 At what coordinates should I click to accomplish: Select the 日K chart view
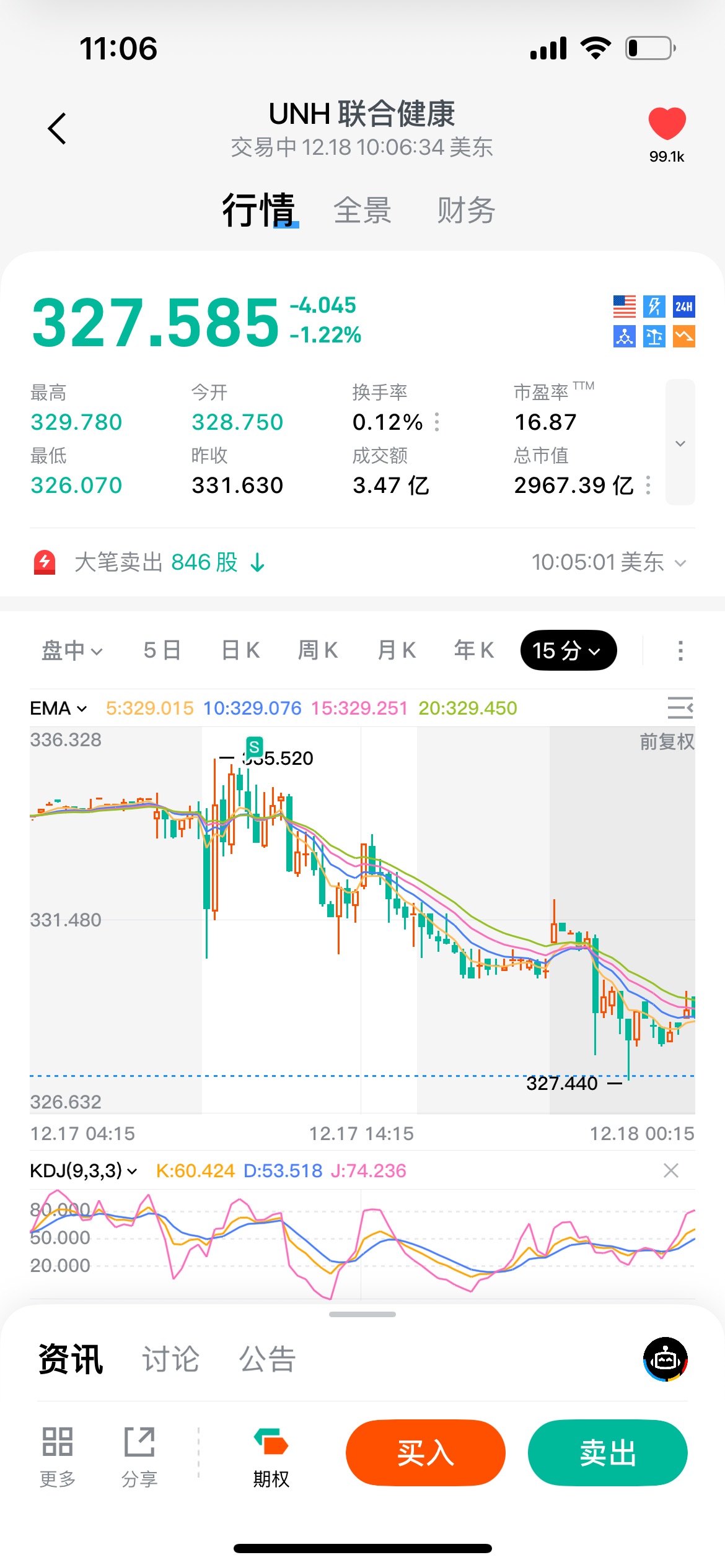click(x=240, y=650)
